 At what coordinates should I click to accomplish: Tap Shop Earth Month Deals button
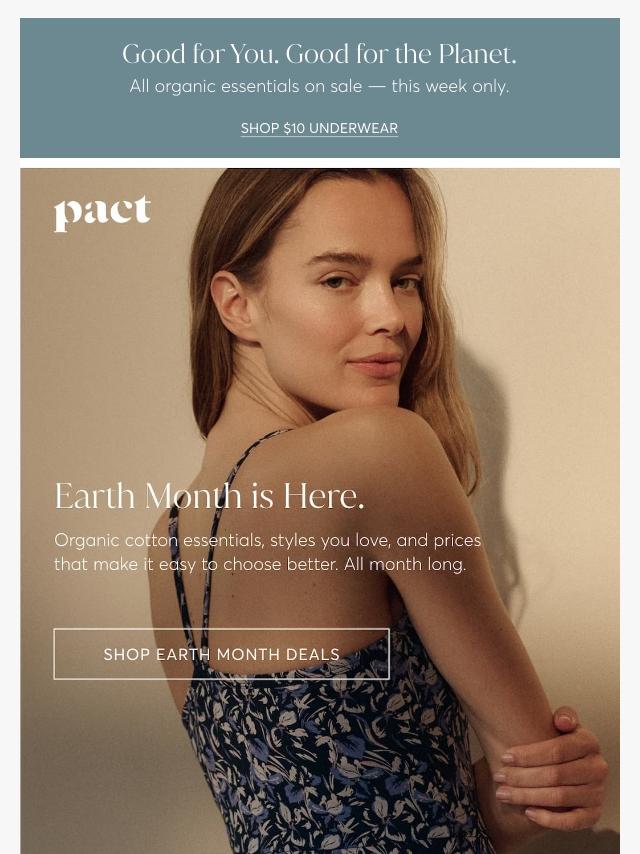(x=221, y=654)
